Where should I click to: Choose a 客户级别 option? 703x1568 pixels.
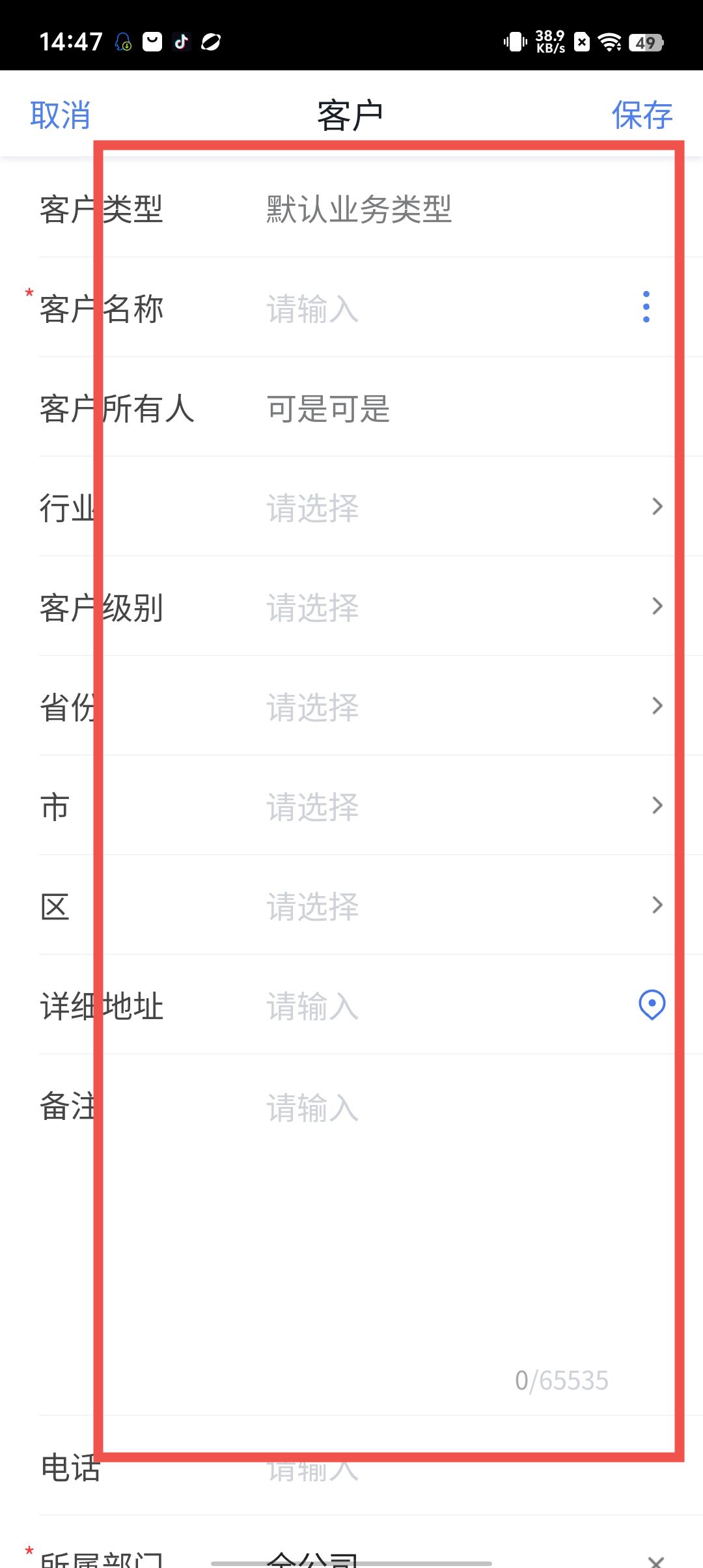point(456,608)
